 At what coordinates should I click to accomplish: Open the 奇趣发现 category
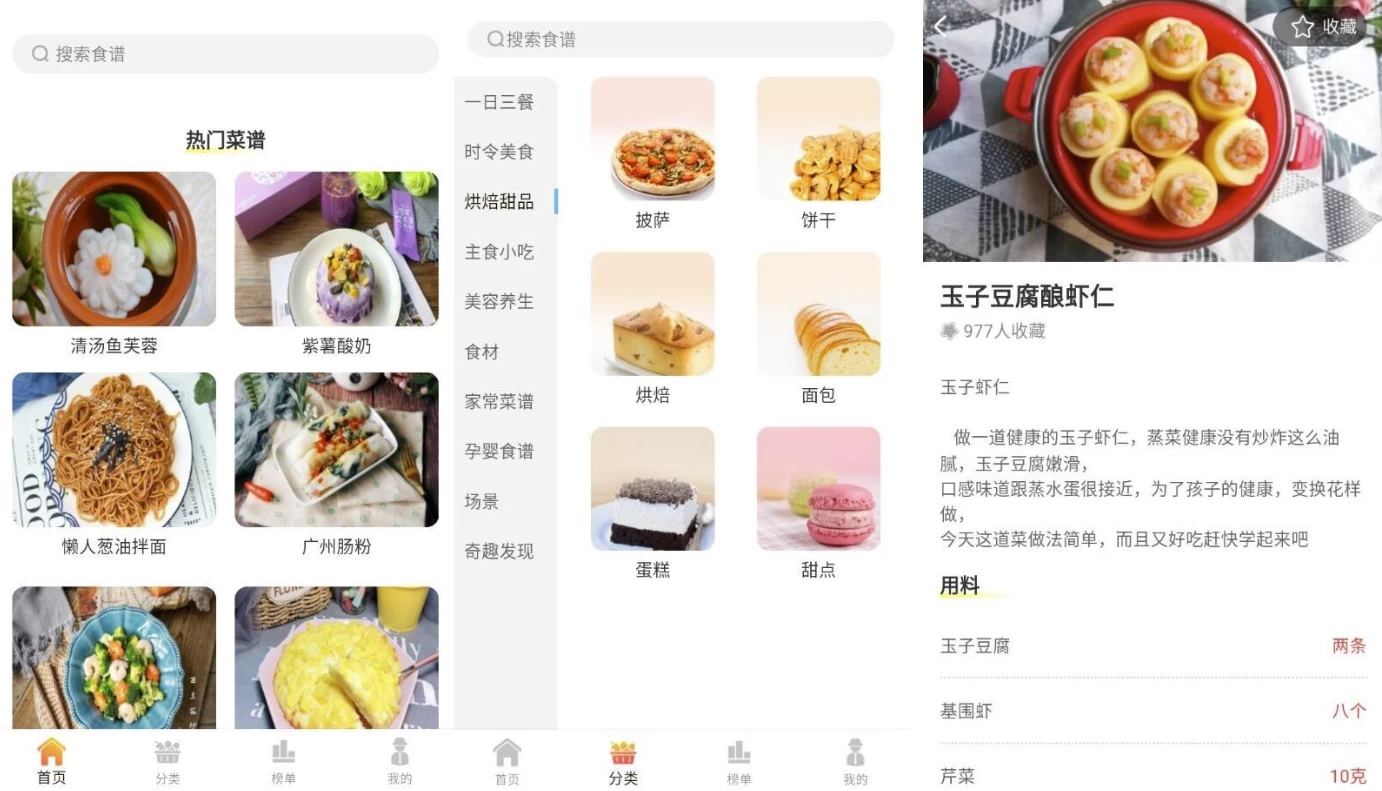pos(499,551)
